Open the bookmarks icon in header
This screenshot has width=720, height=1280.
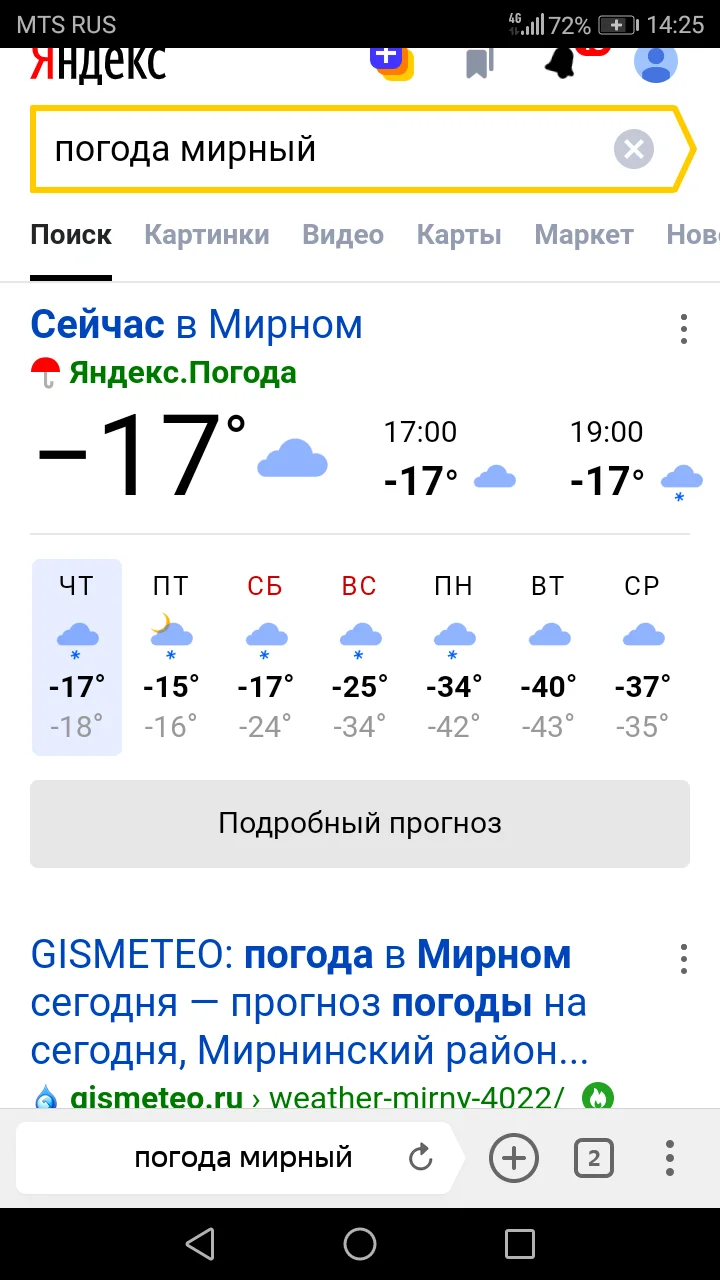(x=480, y=64)
